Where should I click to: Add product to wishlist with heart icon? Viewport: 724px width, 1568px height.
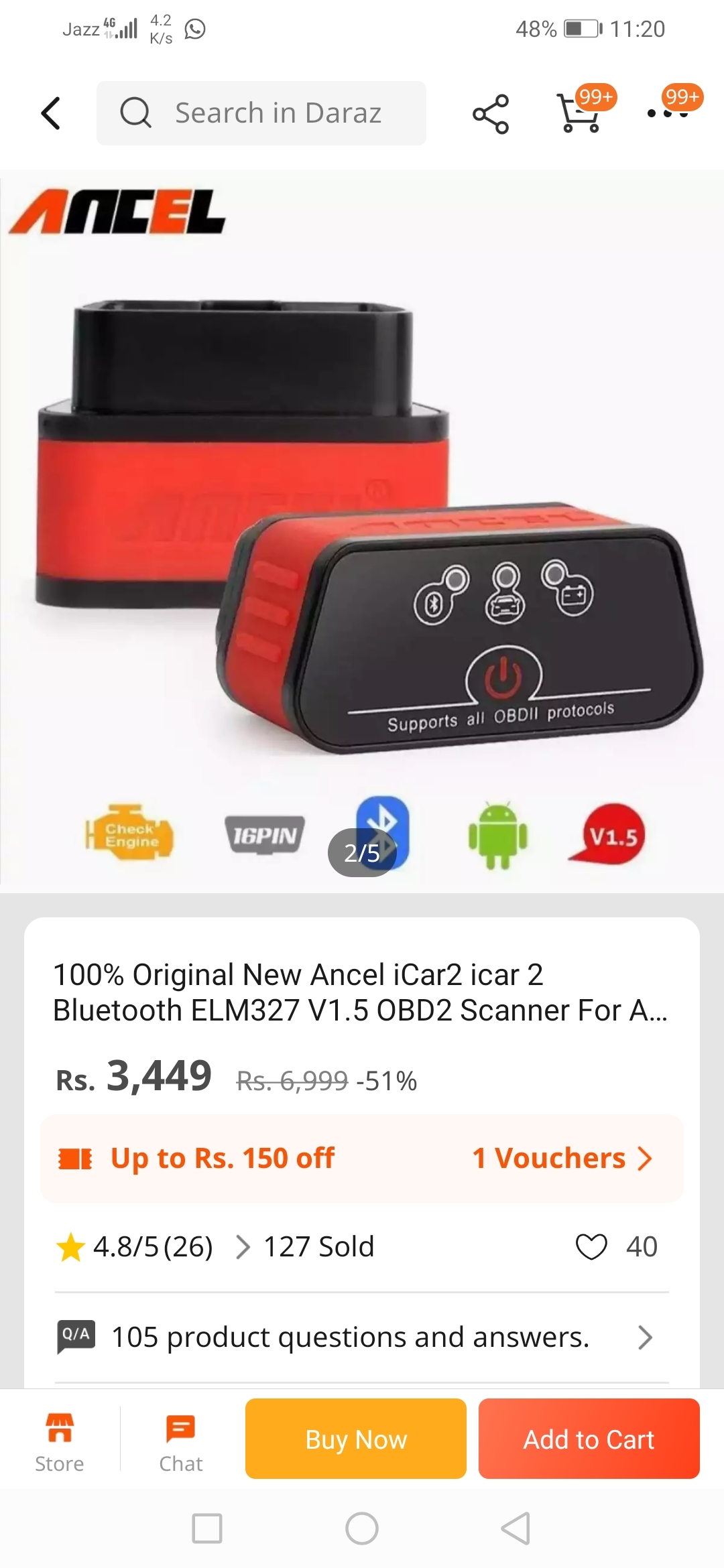(x=591, y=1246)
